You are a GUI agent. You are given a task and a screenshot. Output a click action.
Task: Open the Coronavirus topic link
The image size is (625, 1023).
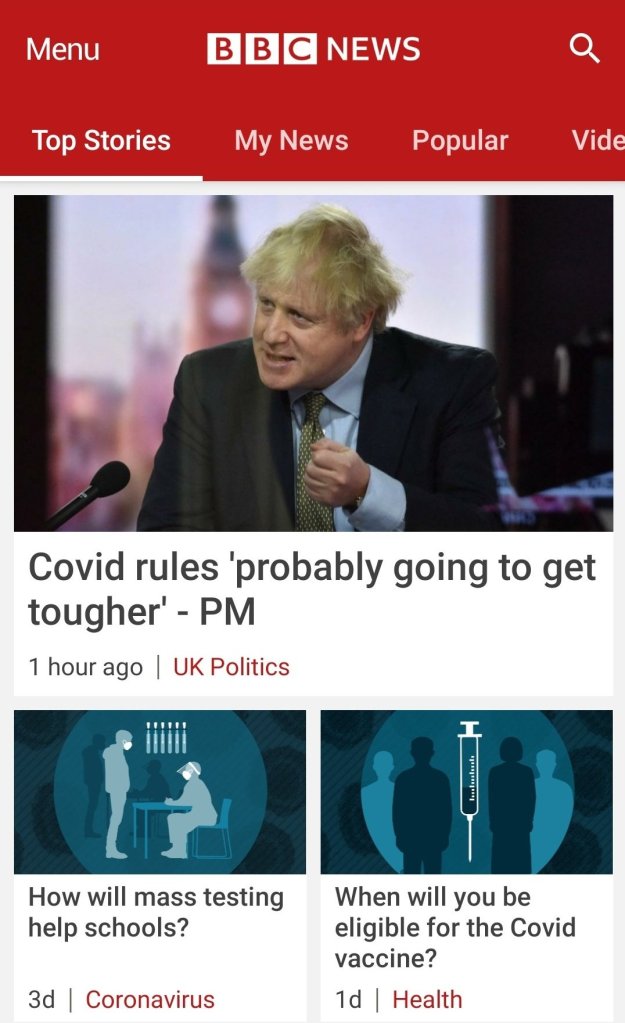coord(150,999)
